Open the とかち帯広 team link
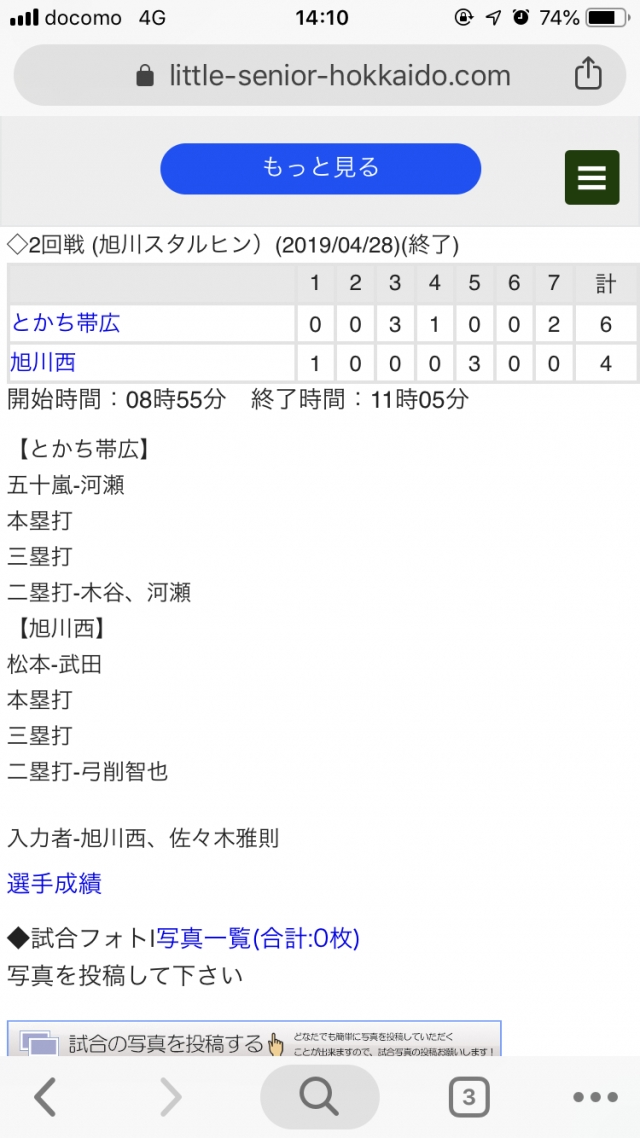640x1138 pixels. pyautogui.click(x=65, y=323)
